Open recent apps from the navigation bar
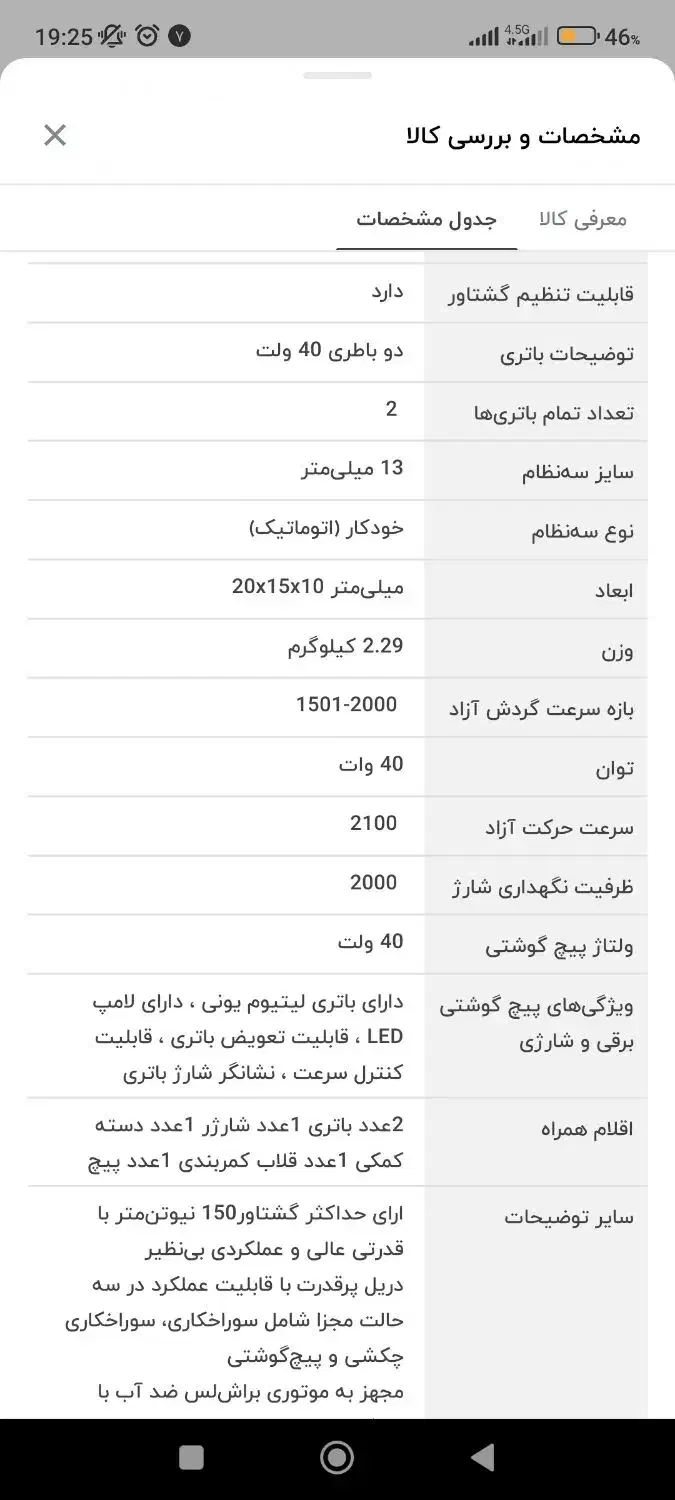This screenshot has width=675, height=1500. tap(191, 1458)
